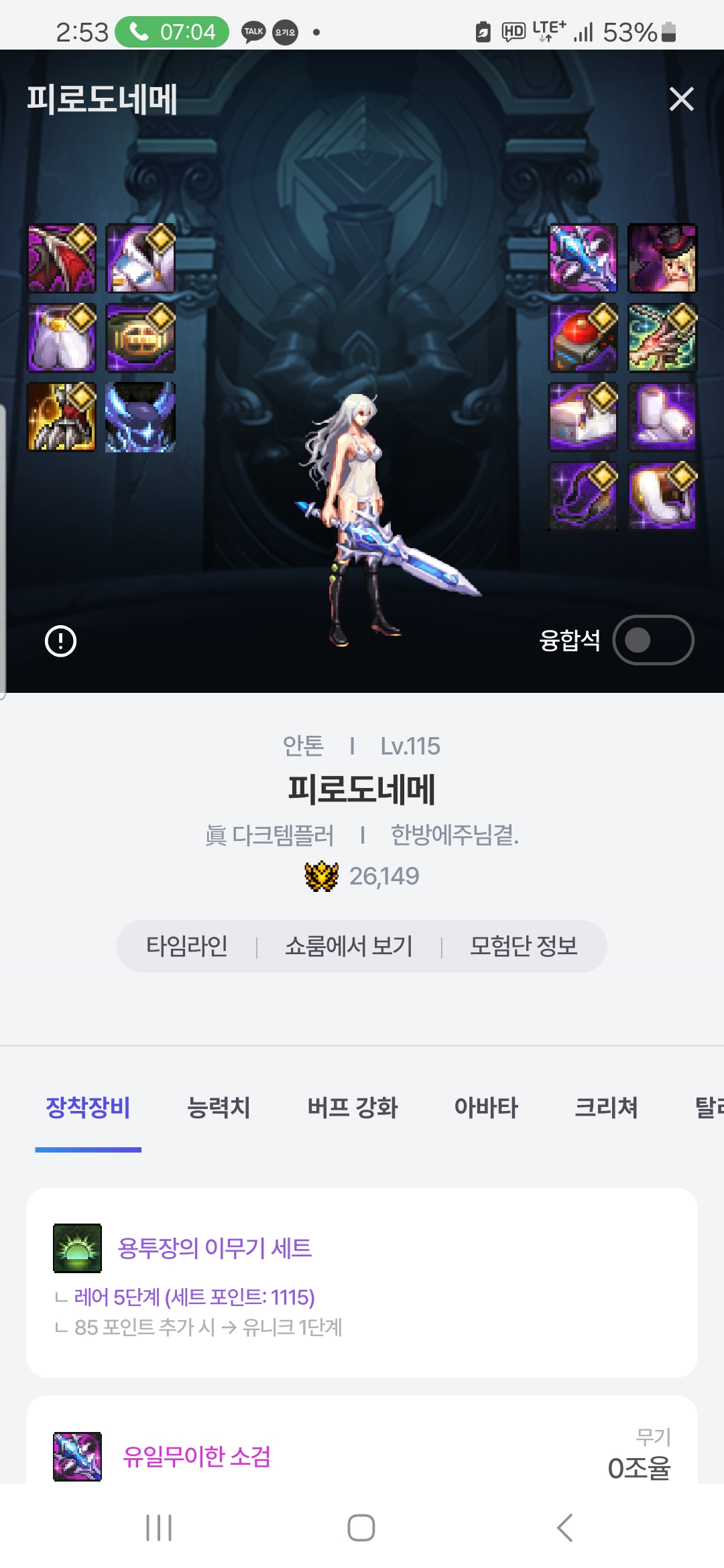Select the 장착장비 tab
Screen dimensions: 724x1568
coord(88,1107)
